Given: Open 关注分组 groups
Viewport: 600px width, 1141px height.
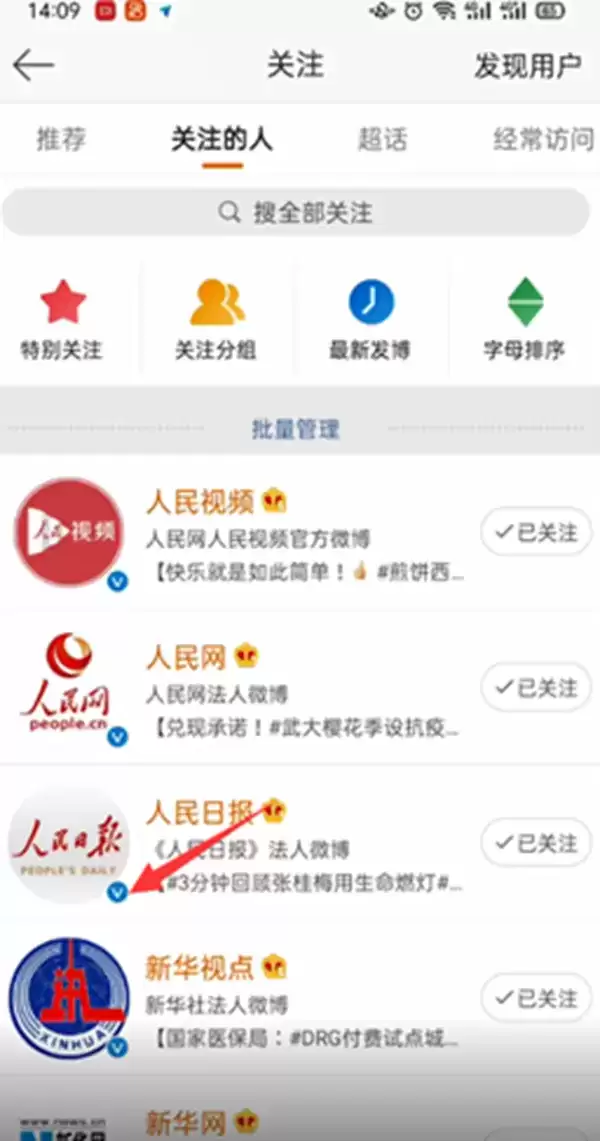Looking at the screenshot, I should pyautogui.click(x=215, y=320).
